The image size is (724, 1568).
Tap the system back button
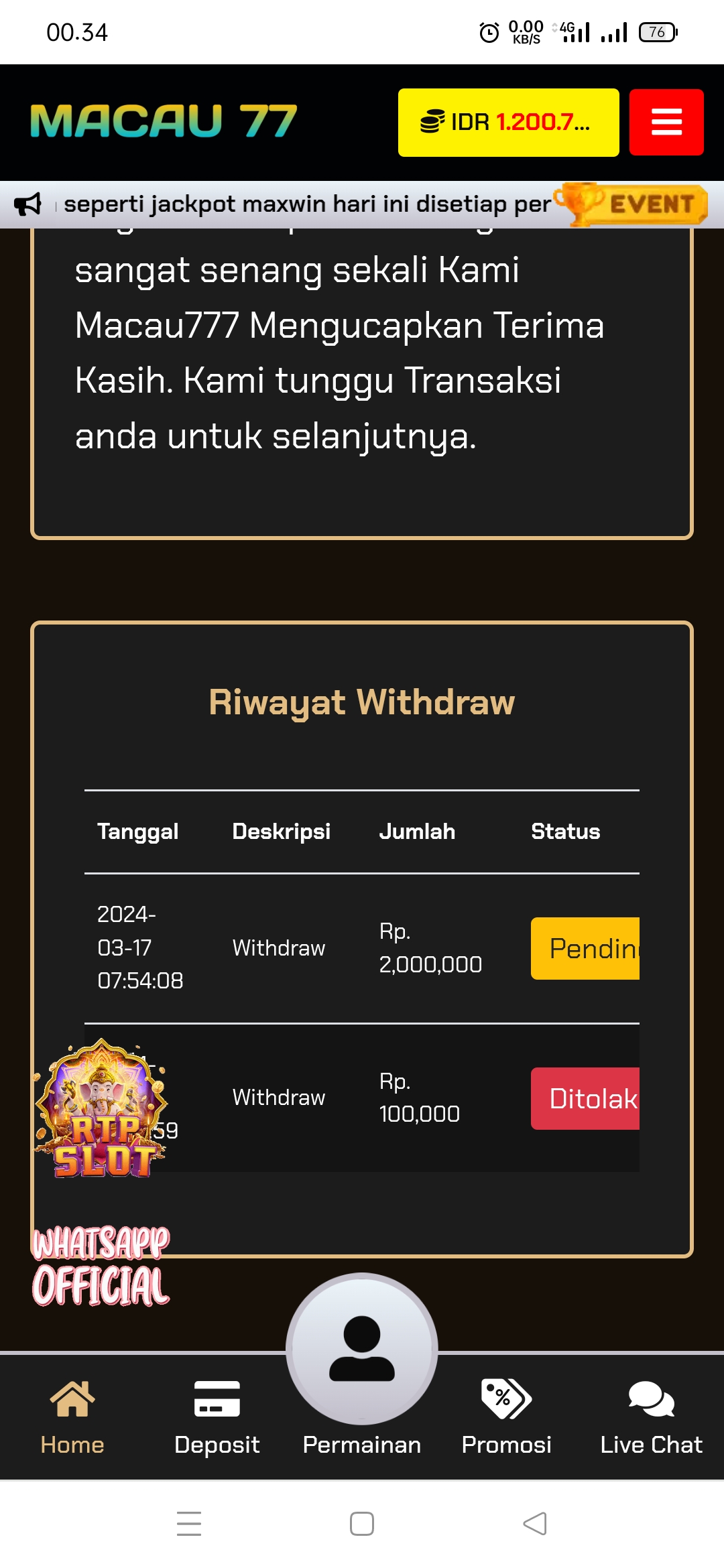point(534,1523)
